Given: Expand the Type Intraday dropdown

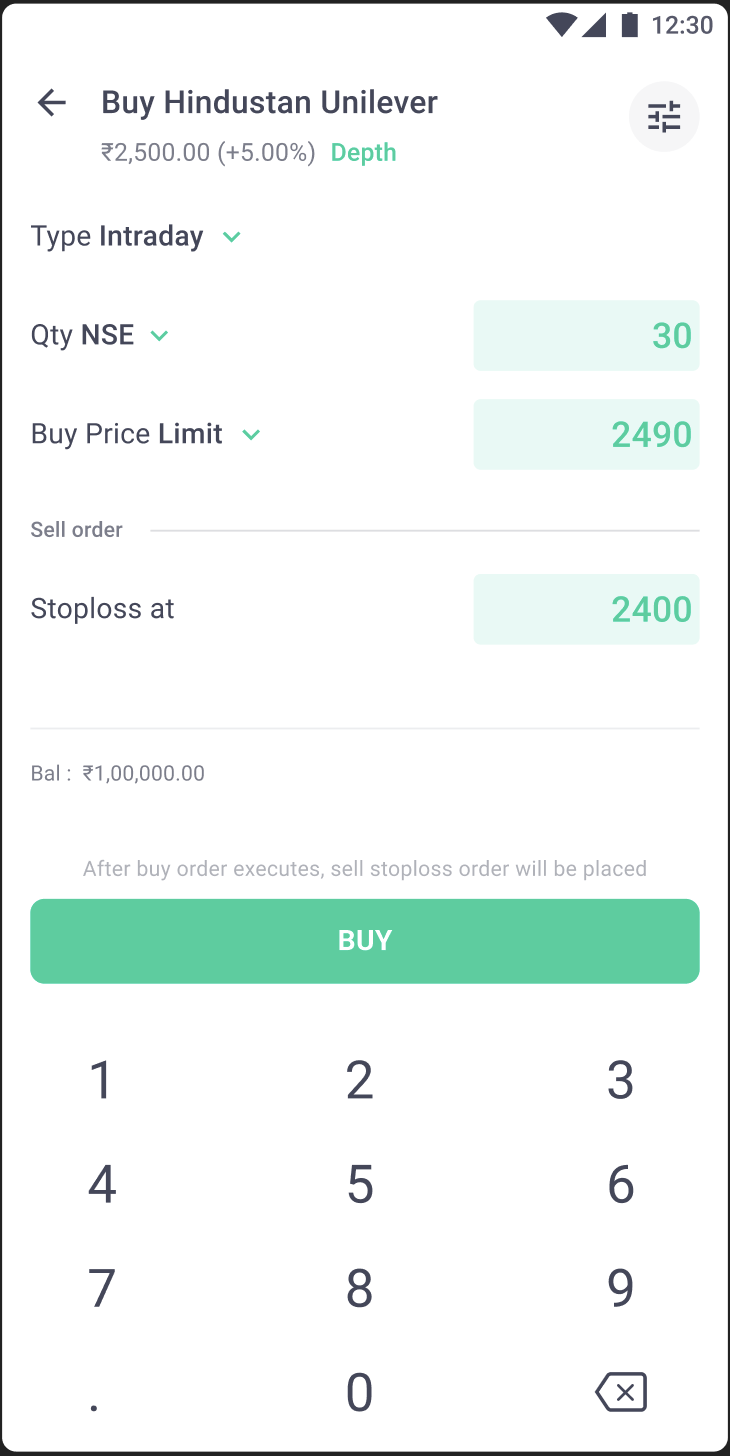Looking at the screenshot, I should 136,237.
